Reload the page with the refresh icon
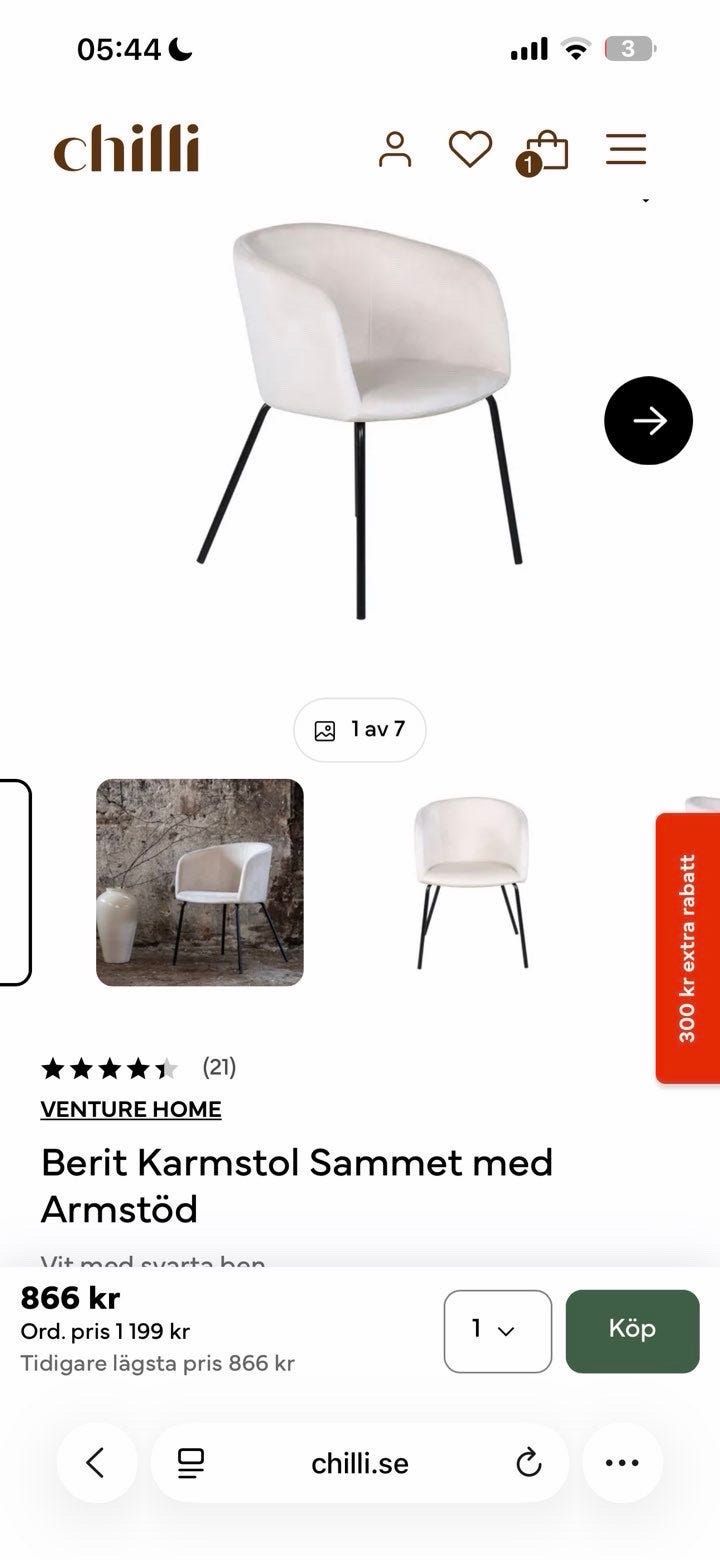Image resolution: width=720 pixels, height=1560 pixels. pos(526,1462)
